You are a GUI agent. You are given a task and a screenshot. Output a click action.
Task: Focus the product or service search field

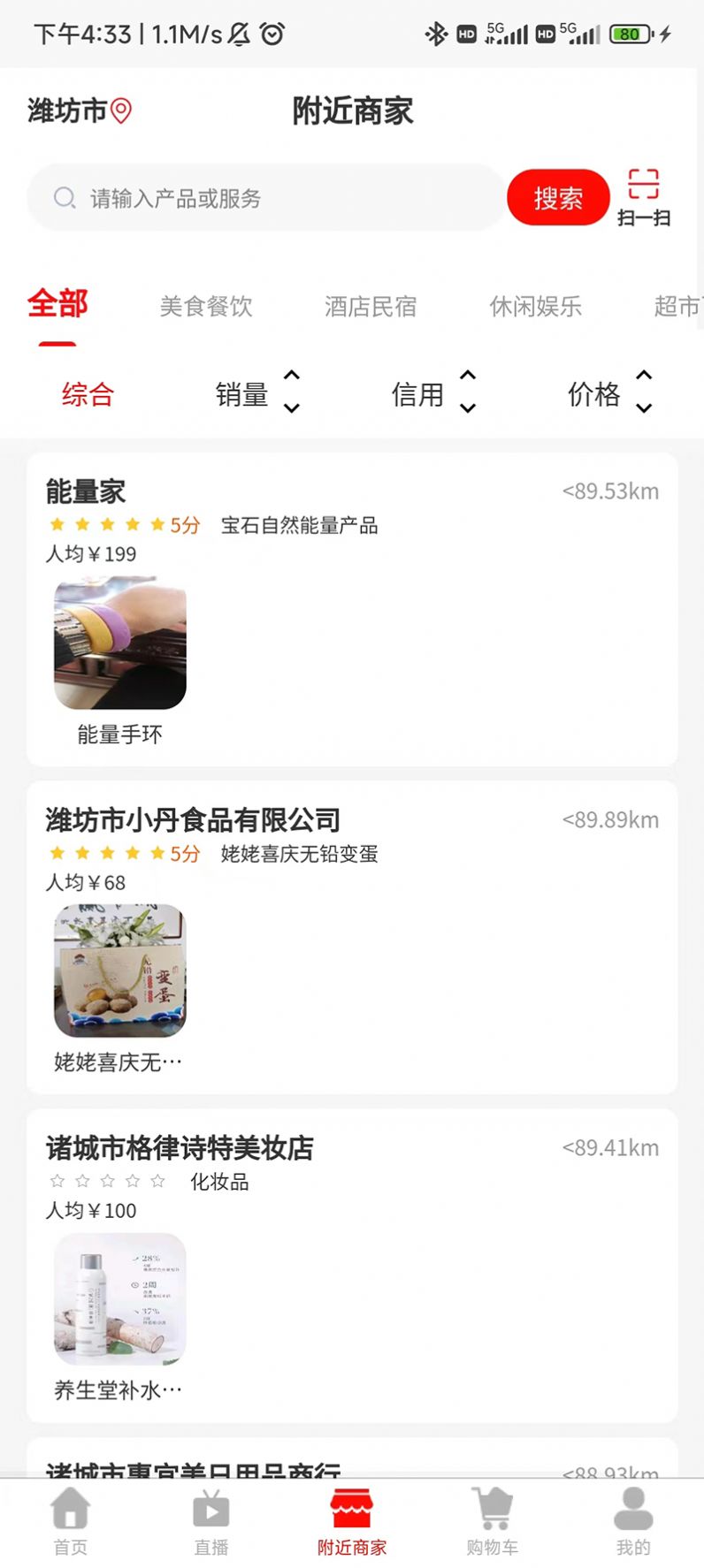tap(265, 198)
